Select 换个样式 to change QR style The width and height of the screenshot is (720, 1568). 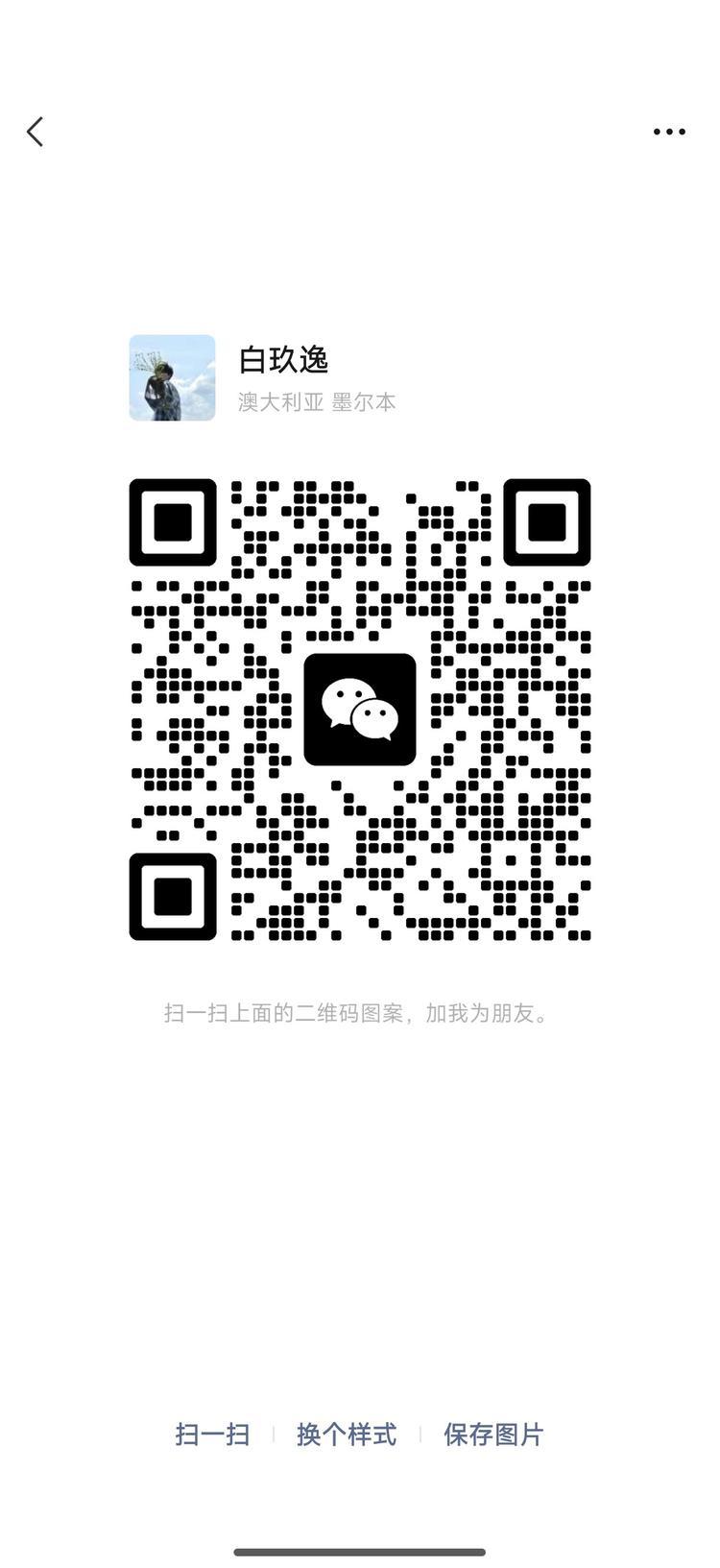pyautogui.click(x=347, y=1435)
